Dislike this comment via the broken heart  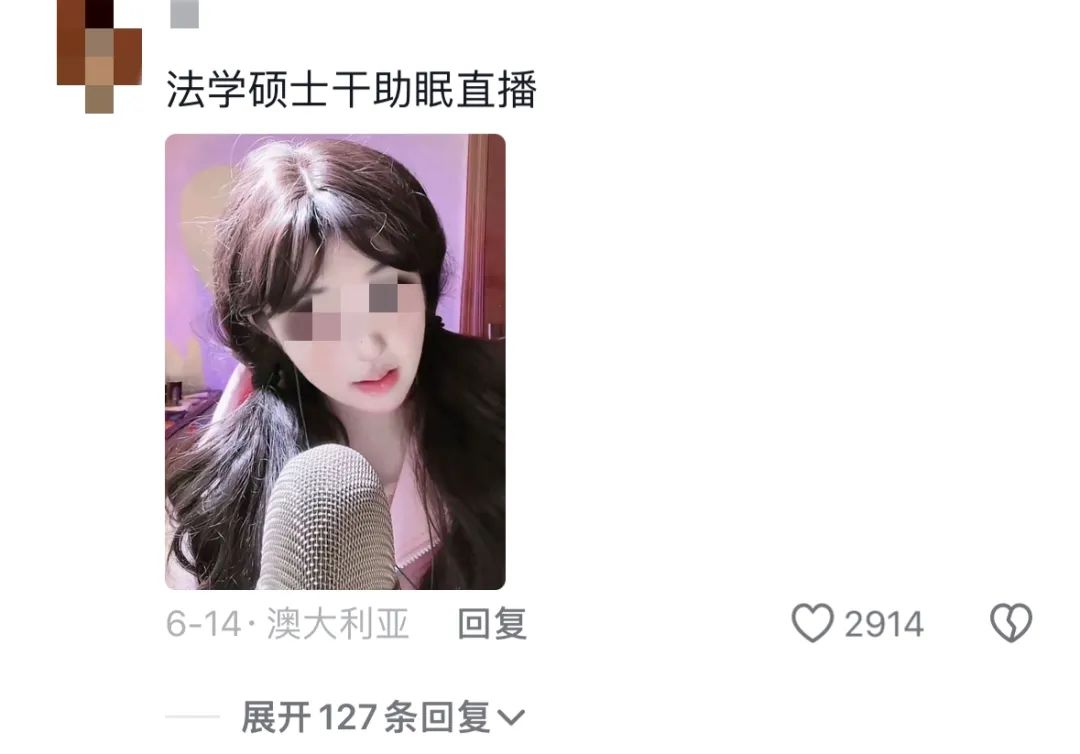coord(1010,624)
